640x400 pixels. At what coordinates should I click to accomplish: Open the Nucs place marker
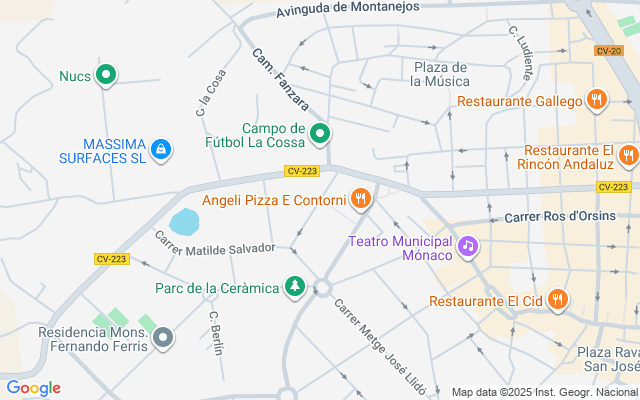(107, 75)
